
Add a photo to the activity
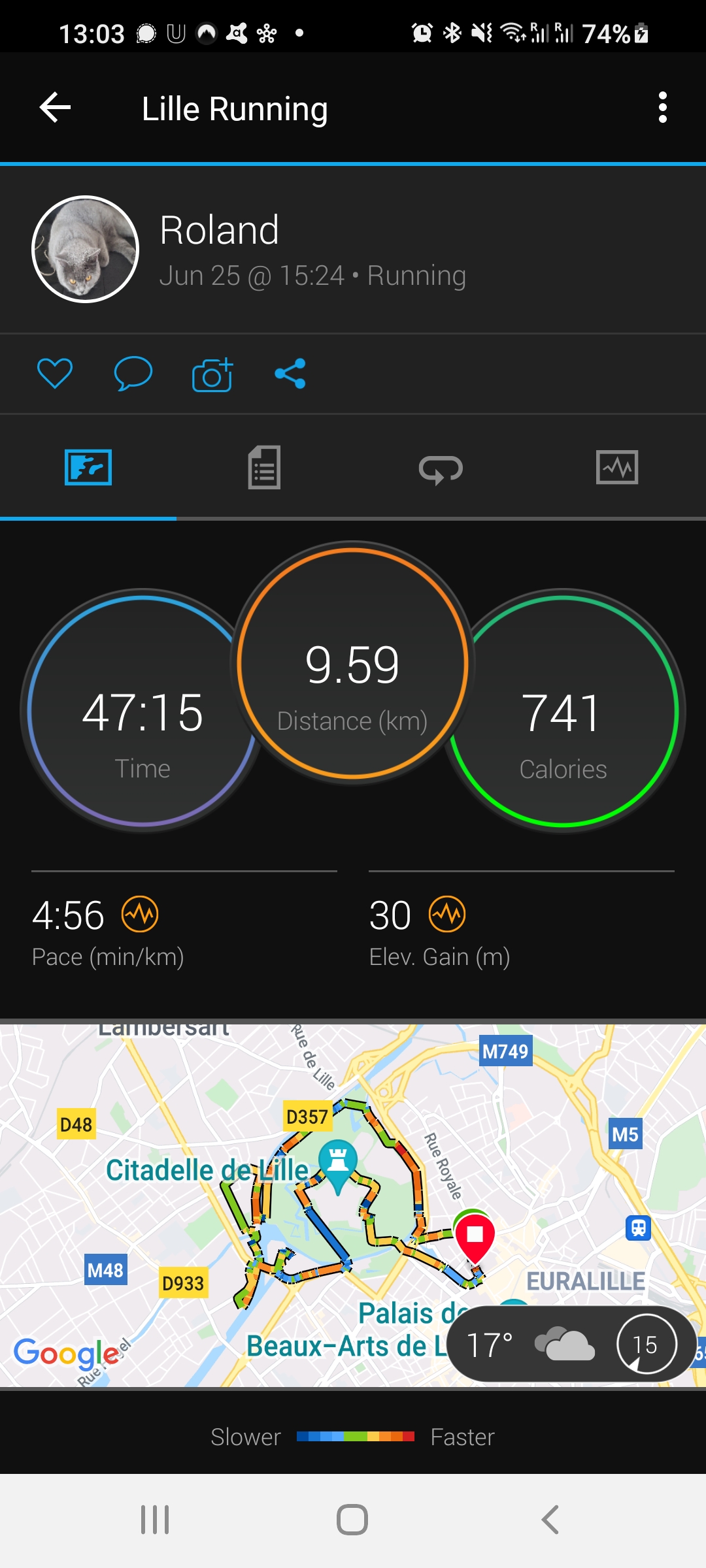(212, 374)
